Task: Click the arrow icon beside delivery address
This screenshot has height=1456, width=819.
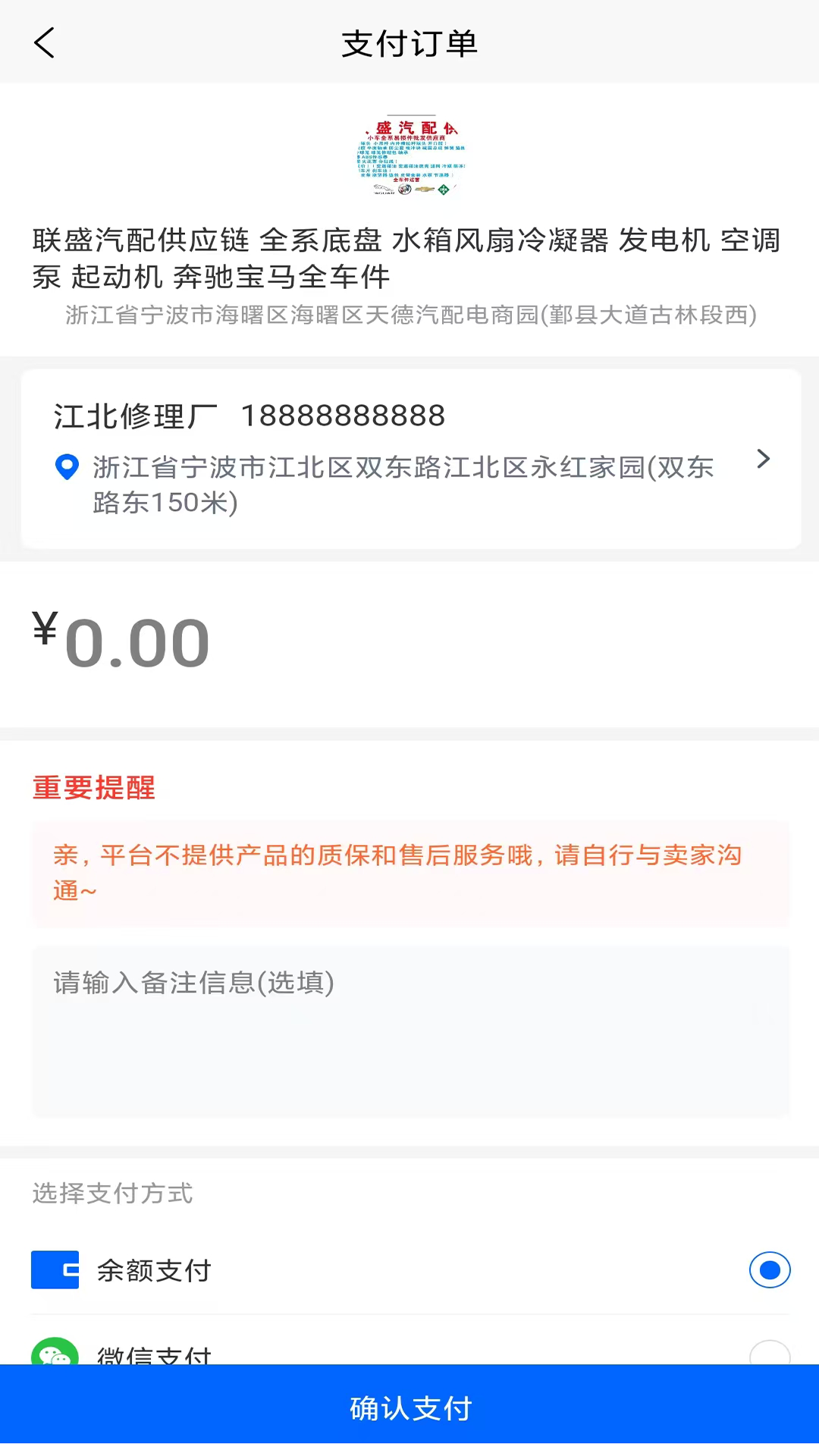Action: [x=764, y=460]
